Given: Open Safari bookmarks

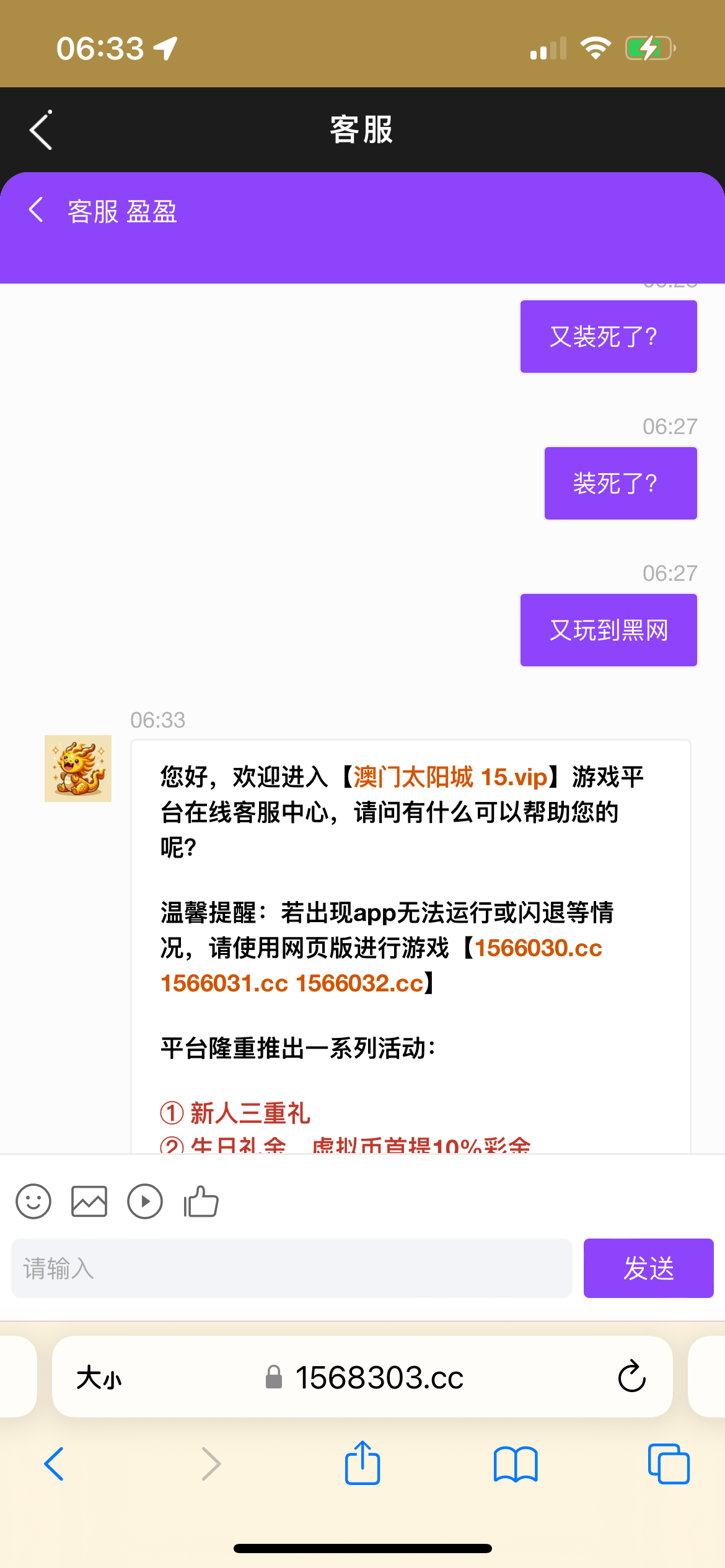Looking at the screenshot, I should coord(515,1465).
